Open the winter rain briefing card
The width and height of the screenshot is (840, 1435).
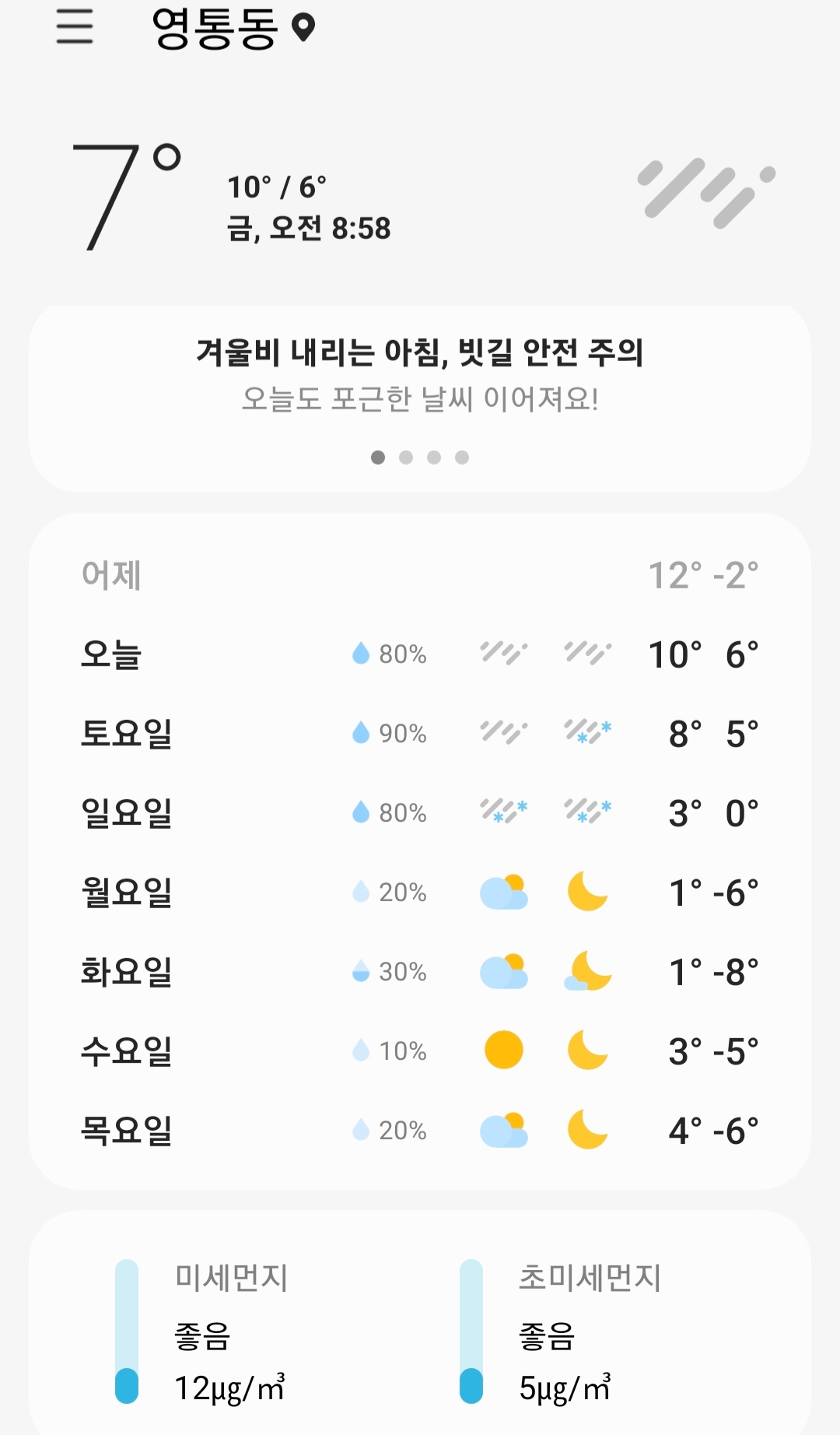[420, 398]
